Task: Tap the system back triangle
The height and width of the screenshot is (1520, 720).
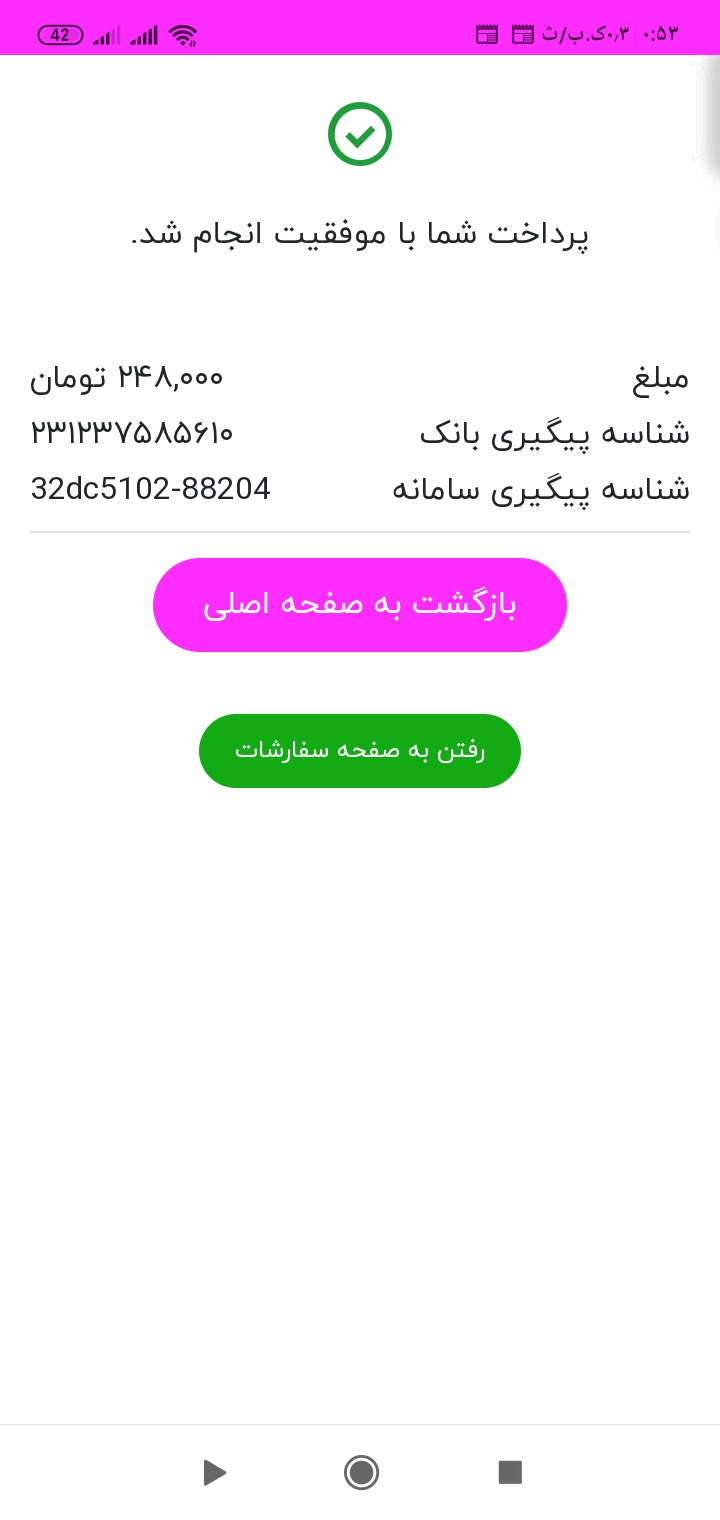Action: tap(214, 1472)
